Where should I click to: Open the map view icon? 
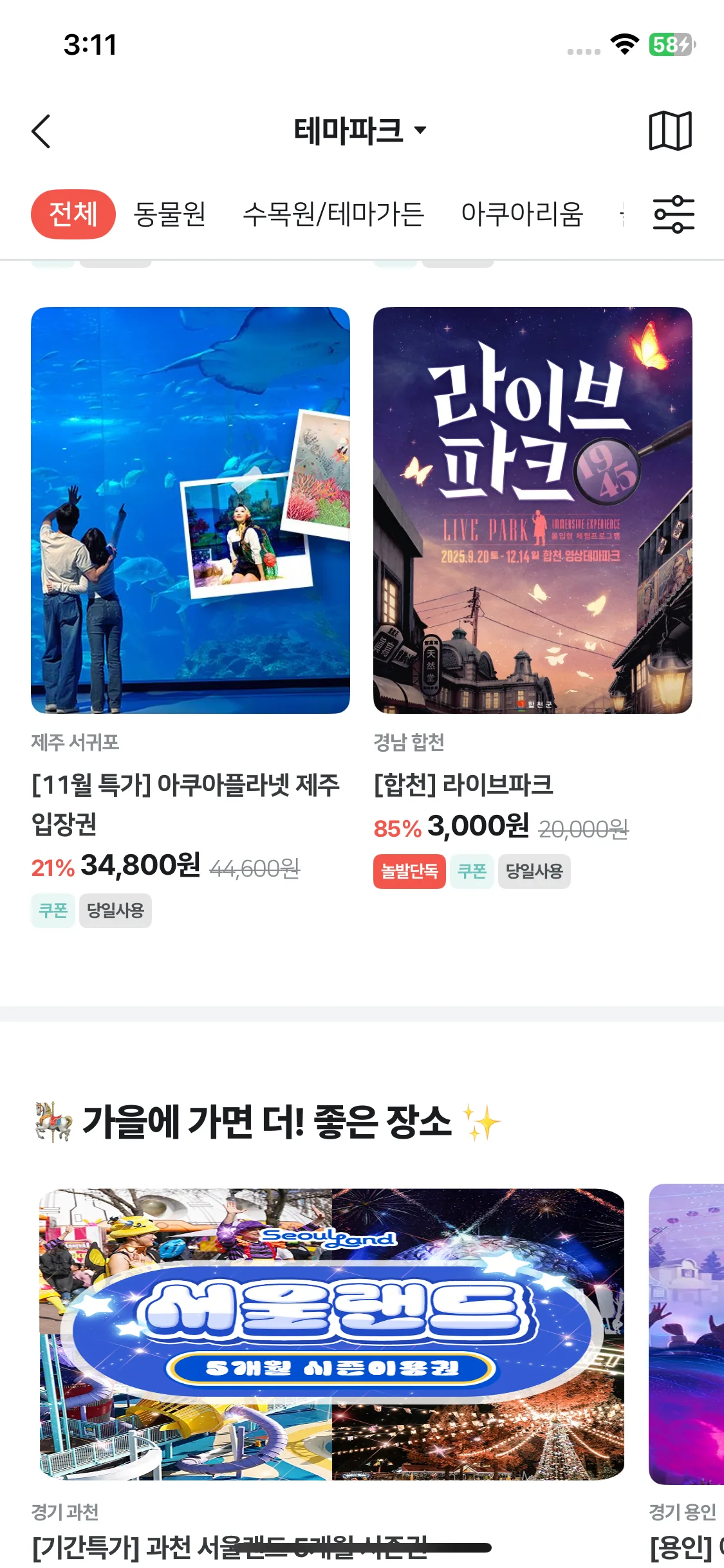tap(670, 131)
